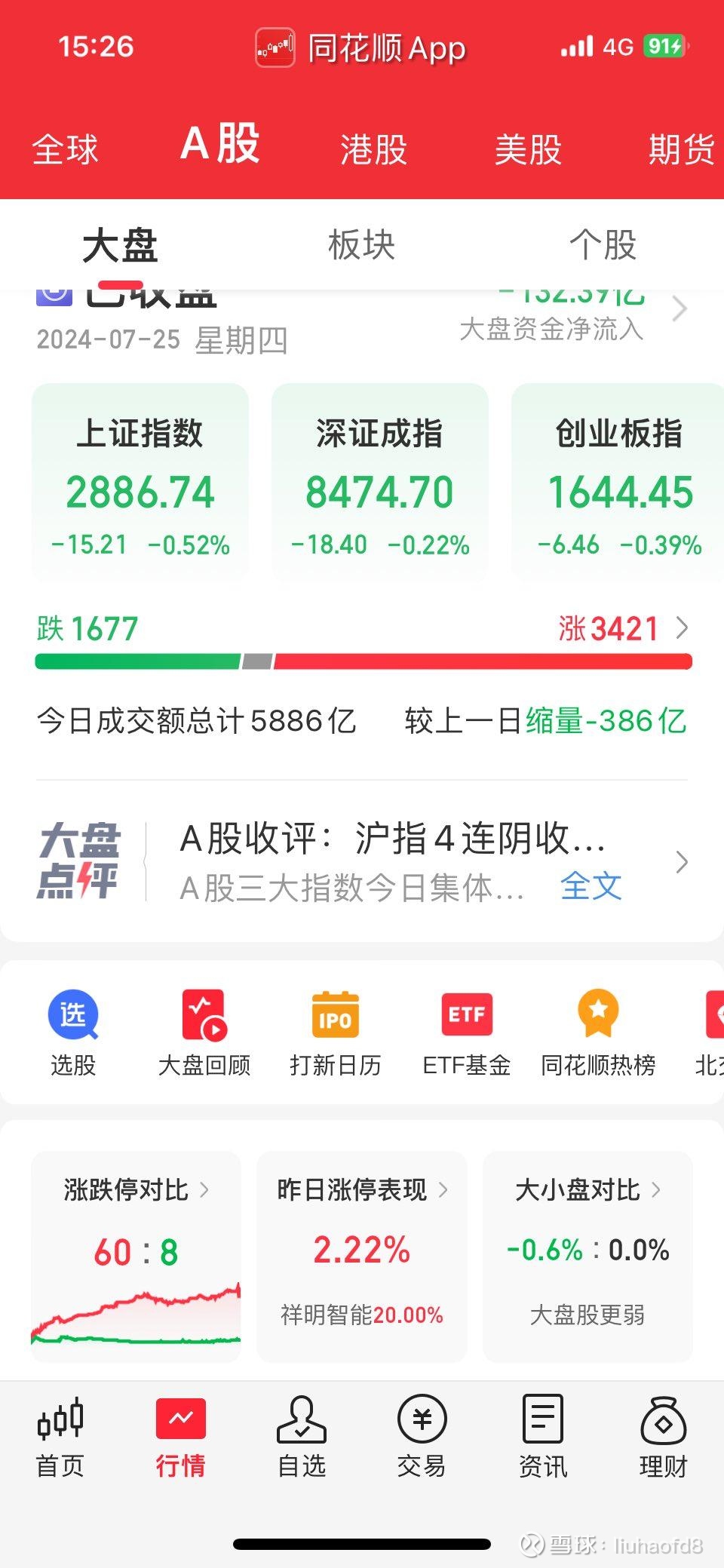Screen dimensions: 724x1568
Task: Expand the 涨3421 advancers detail arrow
Action: [683, 628]
